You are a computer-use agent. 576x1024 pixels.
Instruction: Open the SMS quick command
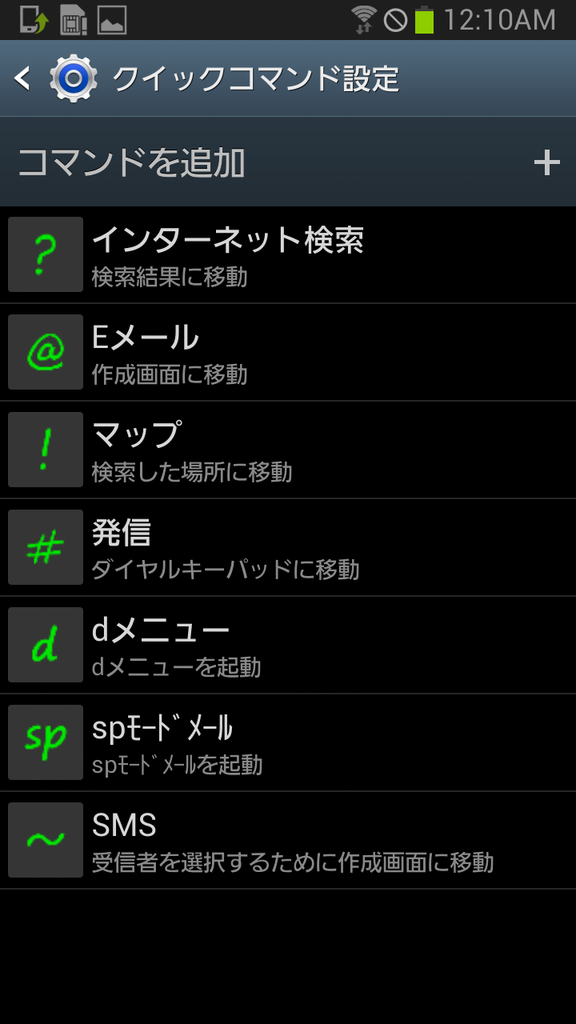288,840
